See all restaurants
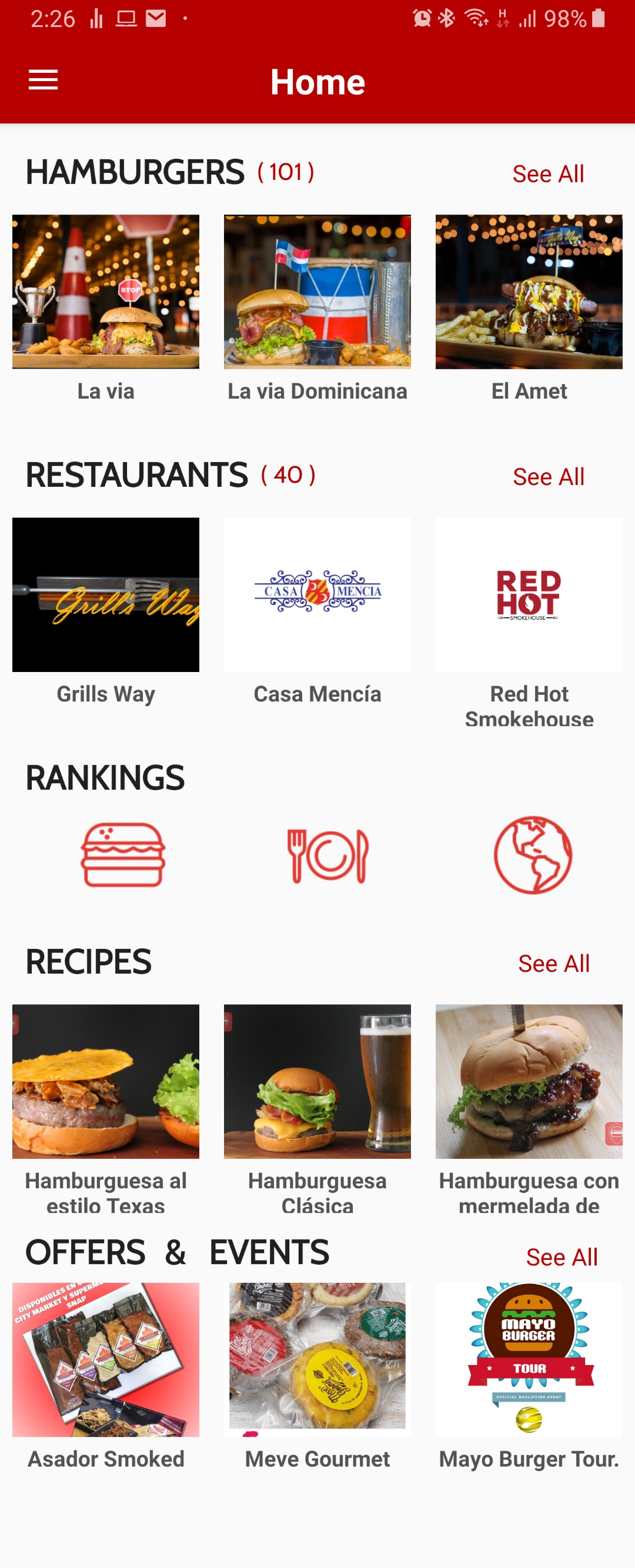This screenshot has width=635, height=1568. tap(548, 477)
